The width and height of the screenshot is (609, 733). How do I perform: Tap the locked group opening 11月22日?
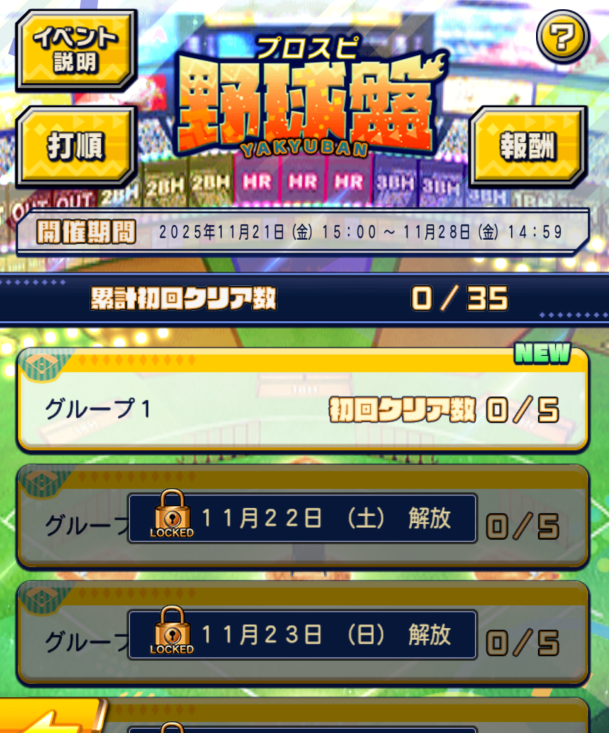click(x=302, y=519)
